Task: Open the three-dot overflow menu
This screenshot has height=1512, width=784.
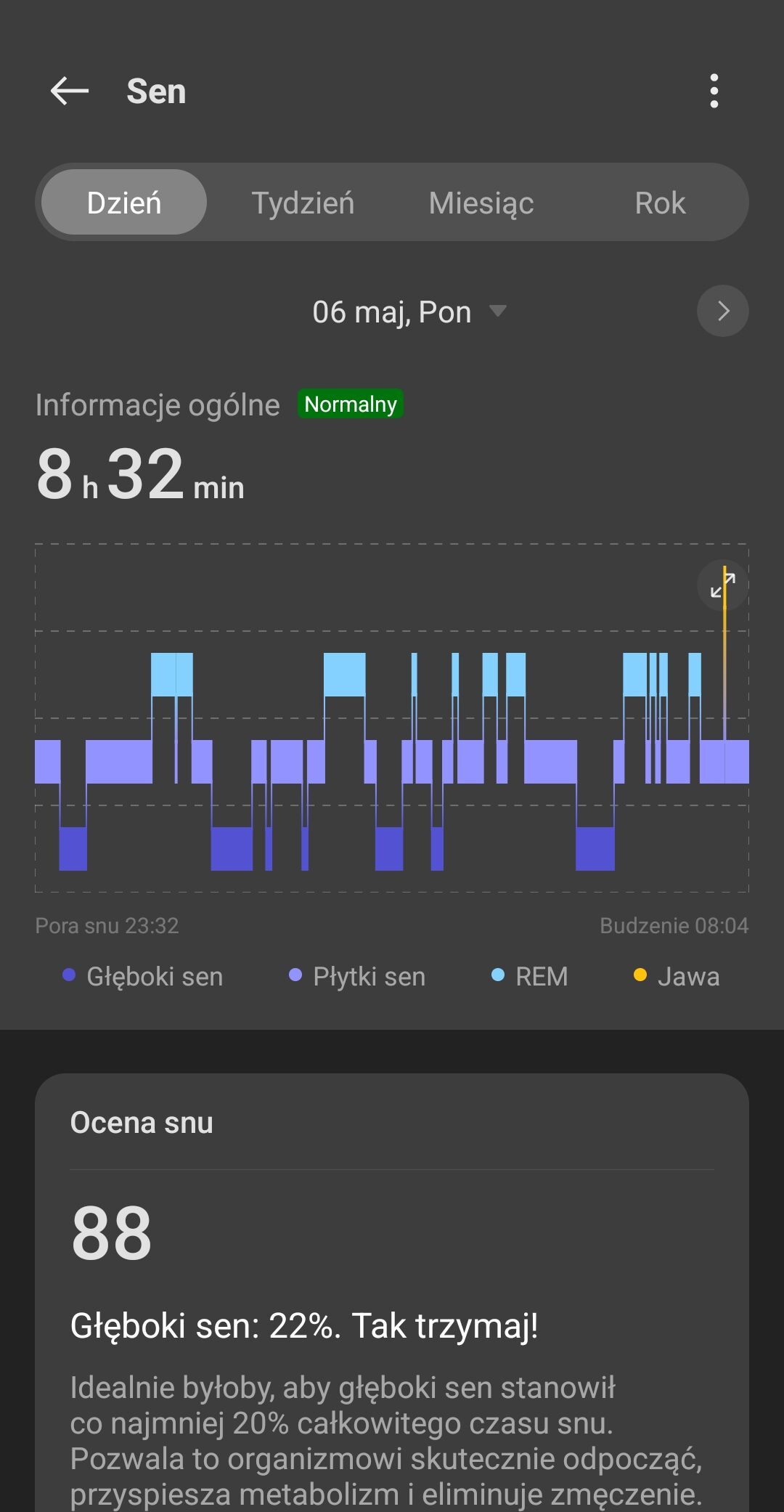Action: (714, 92)
